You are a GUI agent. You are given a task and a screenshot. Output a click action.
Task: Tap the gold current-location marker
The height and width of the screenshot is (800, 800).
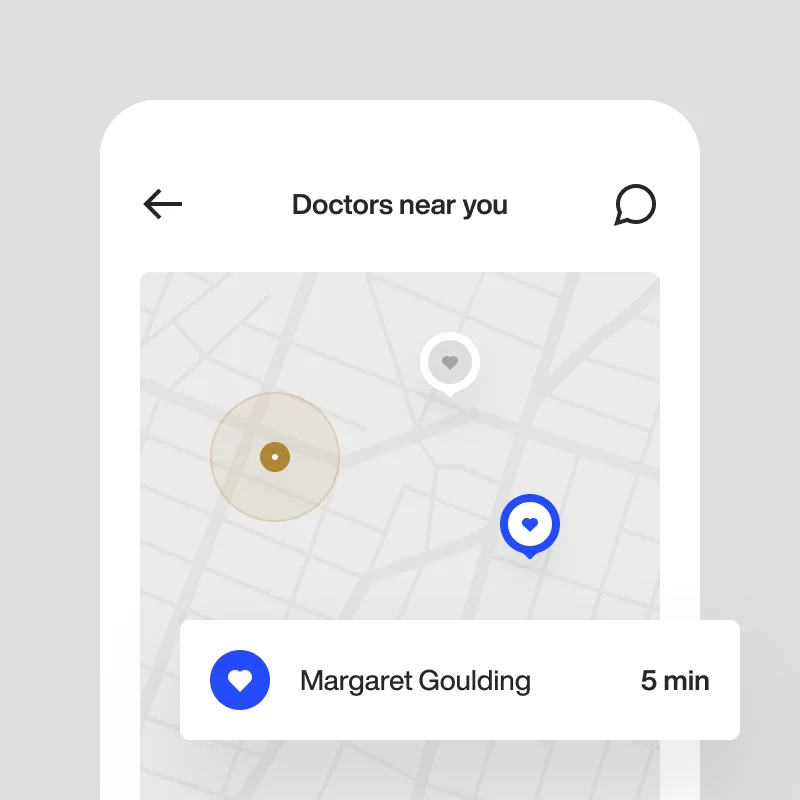point(275,457)
